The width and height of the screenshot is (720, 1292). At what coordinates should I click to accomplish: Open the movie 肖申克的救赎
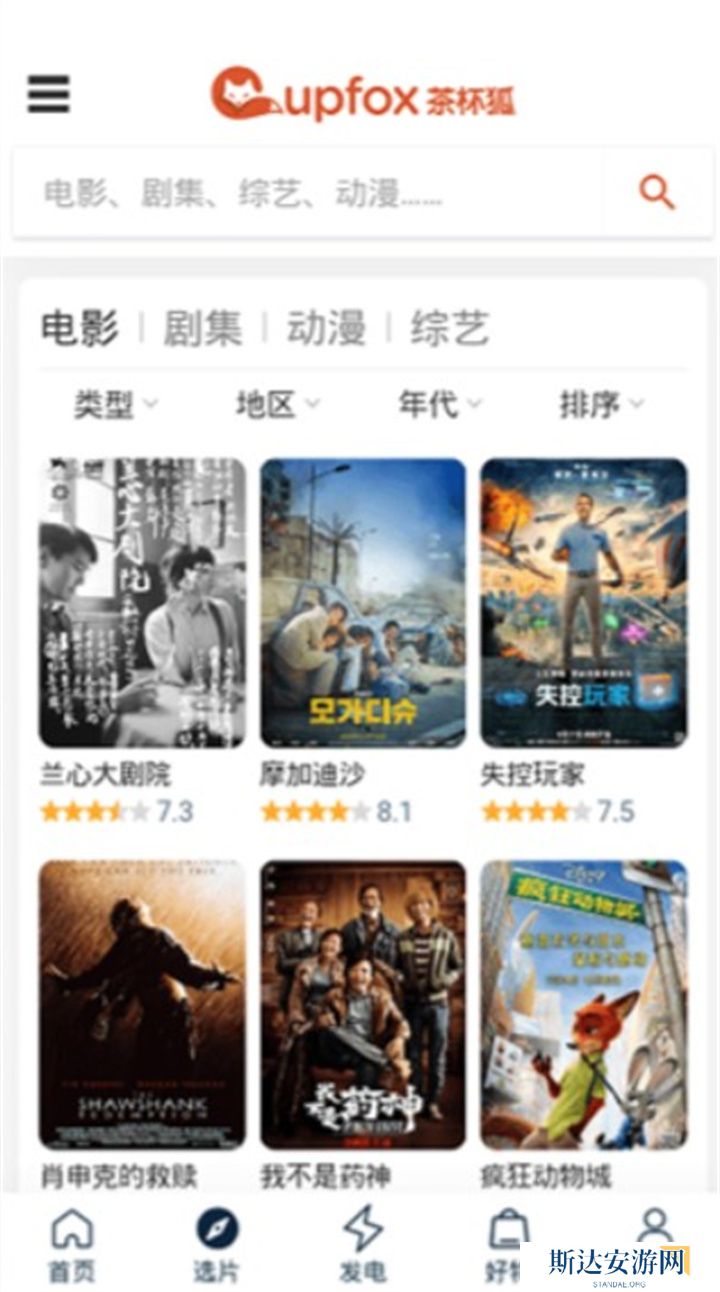[142, 1005]
